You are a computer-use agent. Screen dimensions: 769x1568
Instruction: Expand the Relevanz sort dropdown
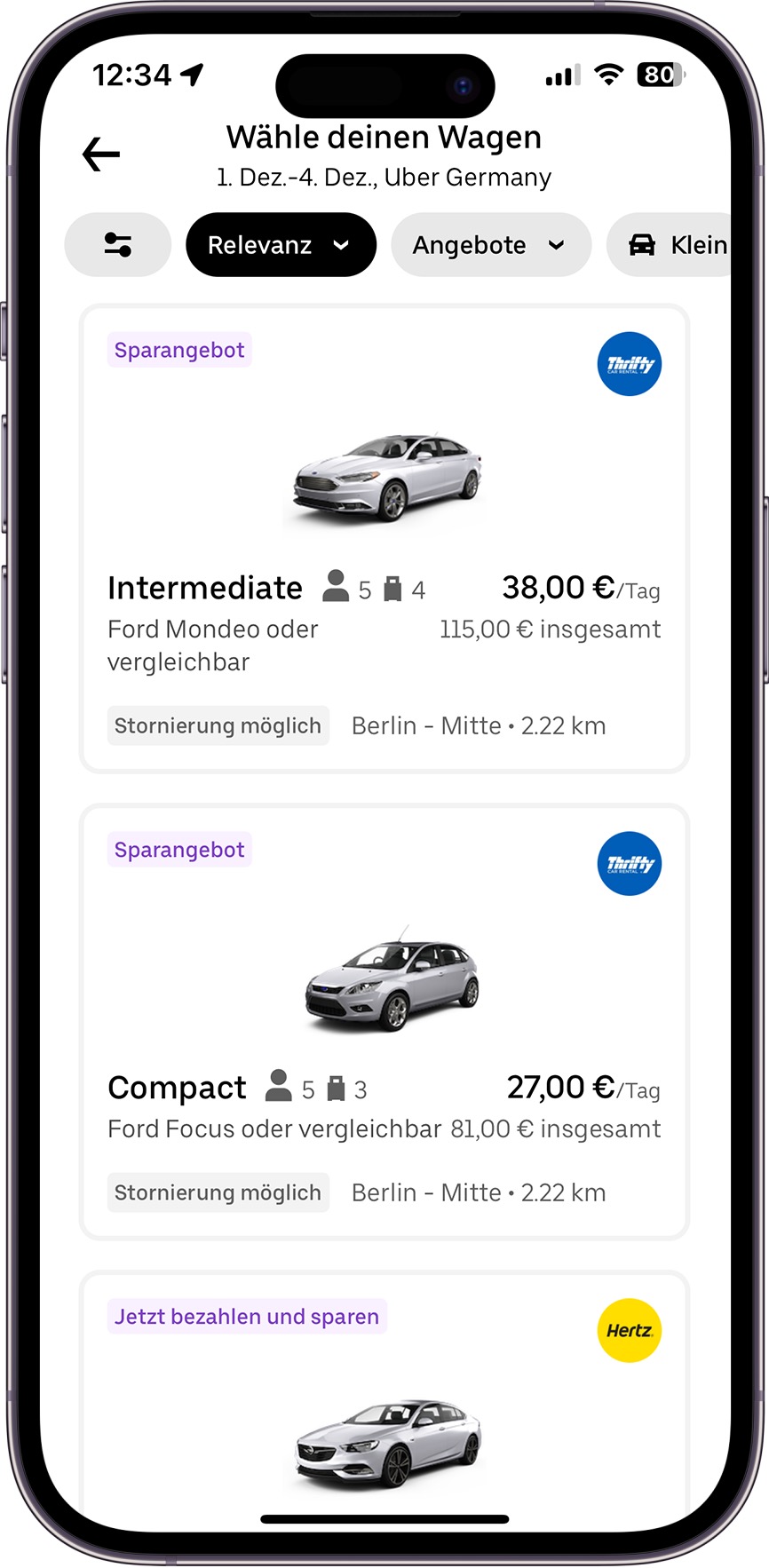pyautogui.click(x=281, y=245)
